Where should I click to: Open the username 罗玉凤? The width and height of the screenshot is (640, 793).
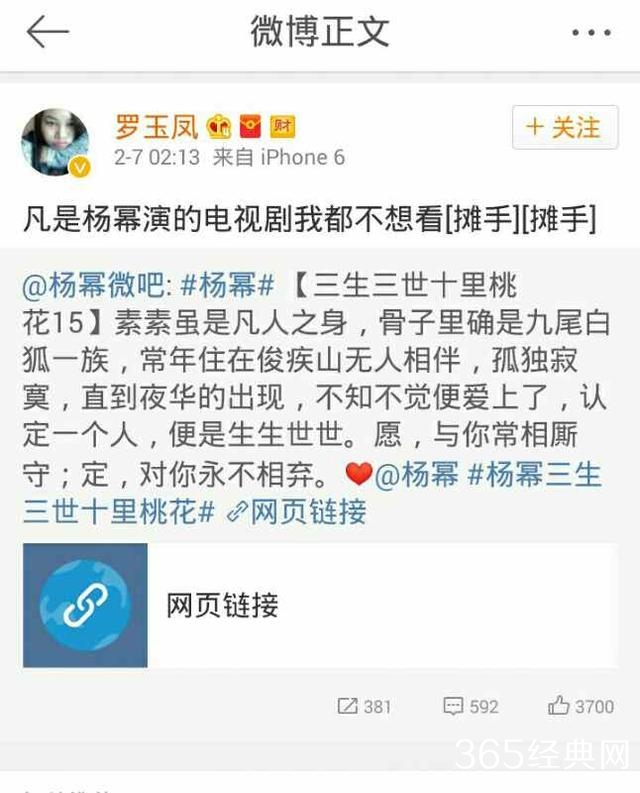pos(157,126)
